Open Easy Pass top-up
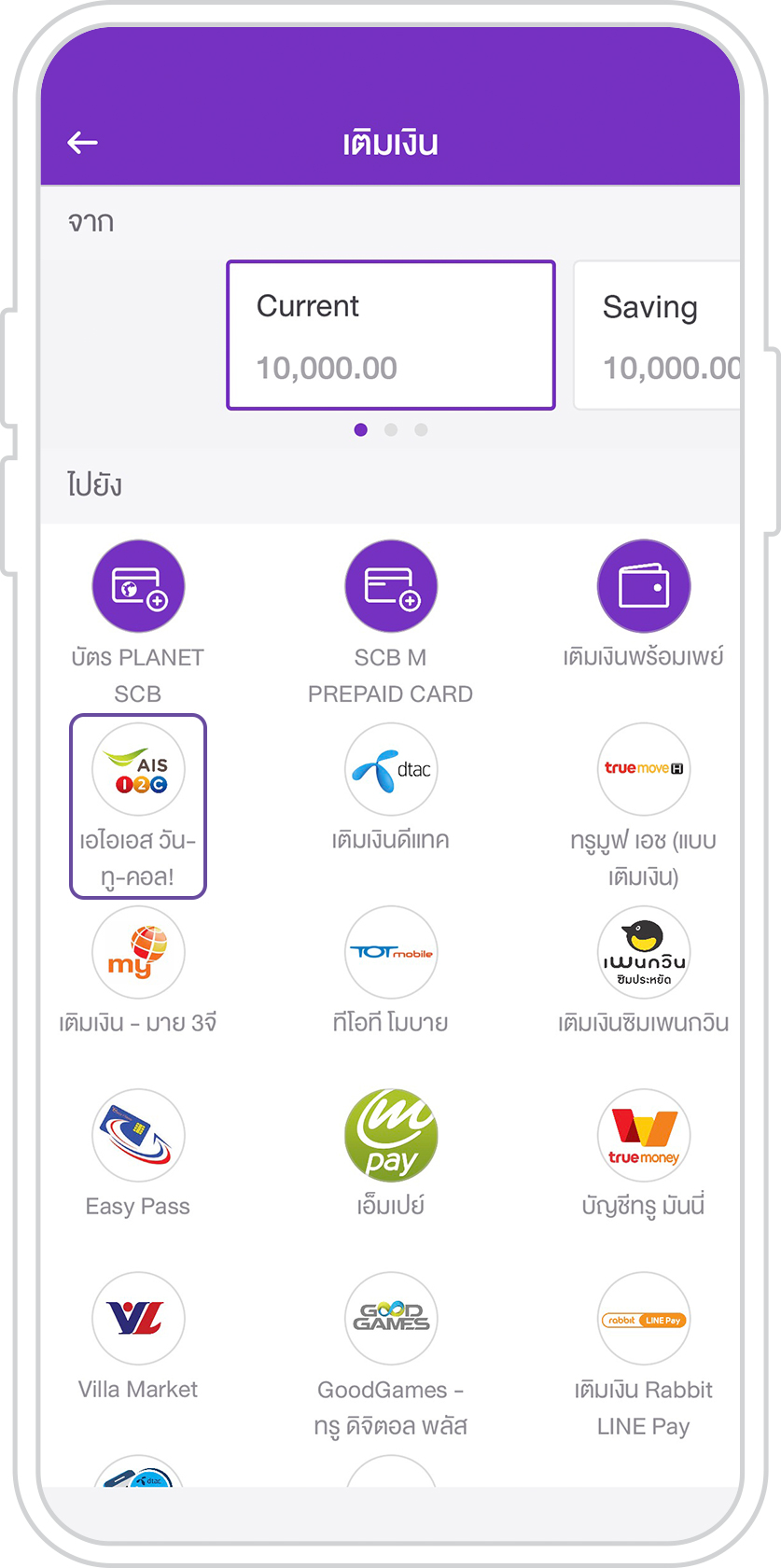 coord(138,1154)
